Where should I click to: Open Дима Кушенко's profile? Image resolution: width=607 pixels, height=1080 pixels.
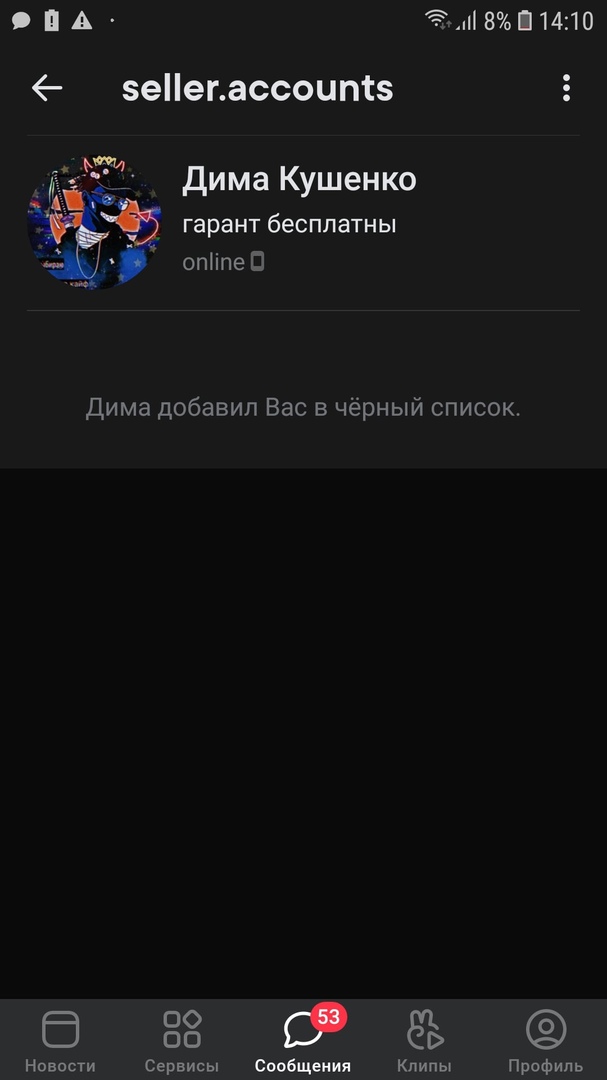299,180
